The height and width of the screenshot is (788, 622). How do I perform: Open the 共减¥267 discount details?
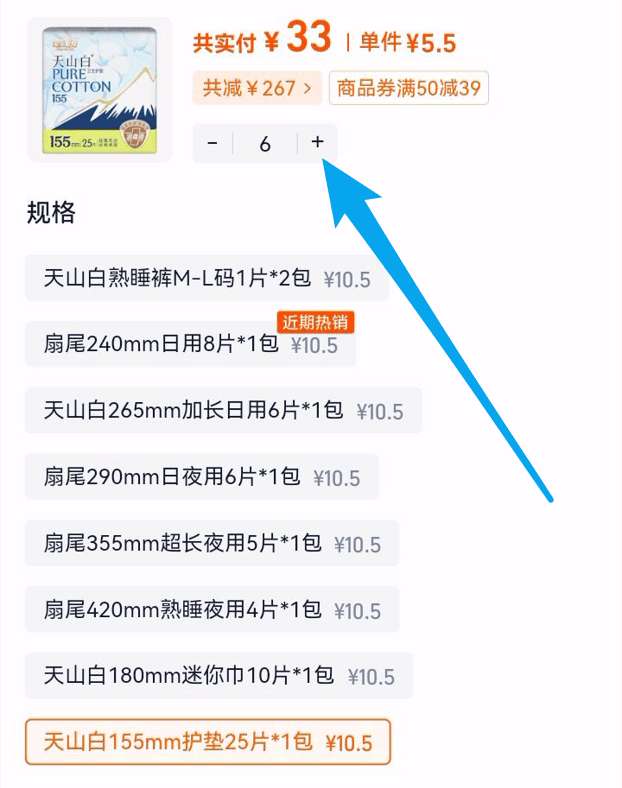coord(258,88)
